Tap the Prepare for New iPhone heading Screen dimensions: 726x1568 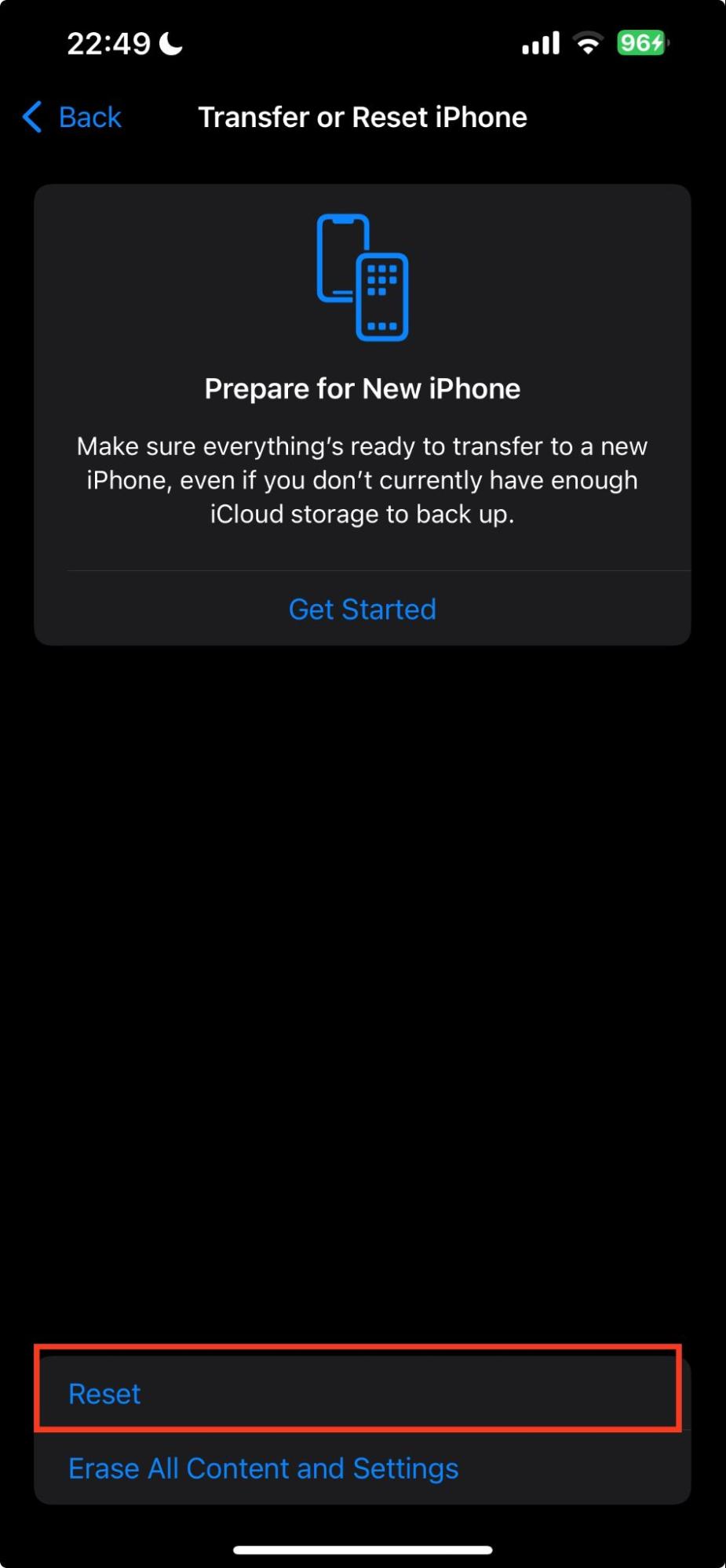362,387
